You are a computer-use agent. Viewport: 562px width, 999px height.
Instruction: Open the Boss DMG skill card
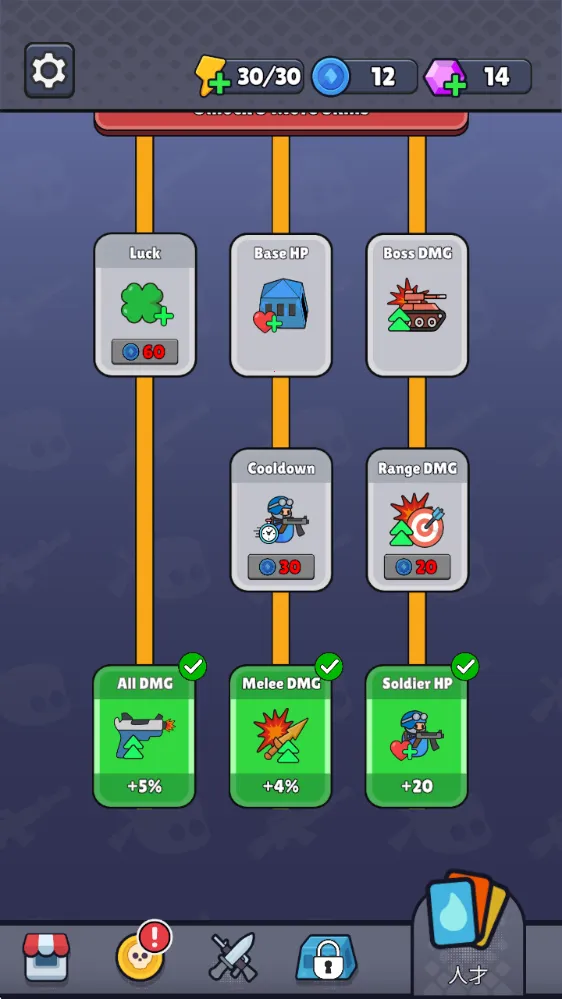tap(417, 305)
